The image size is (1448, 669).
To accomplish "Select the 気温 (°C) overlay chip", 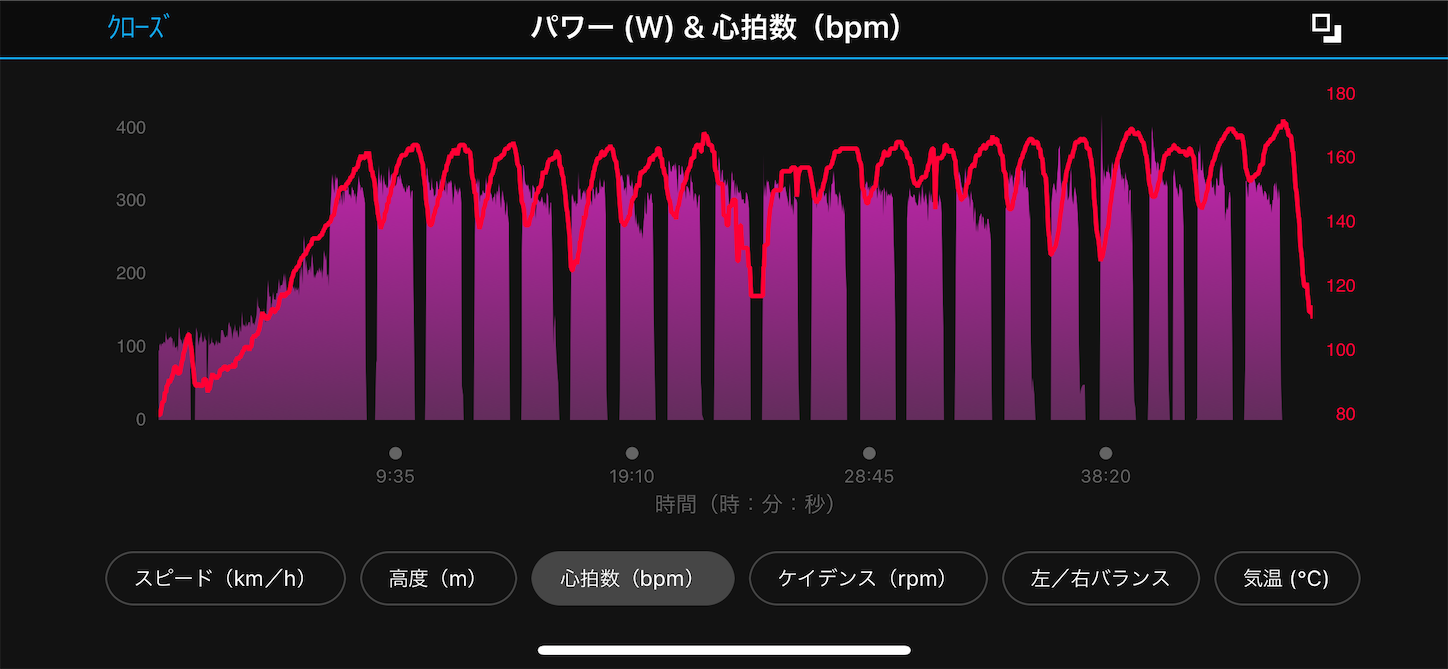I will pos(1286,578).
